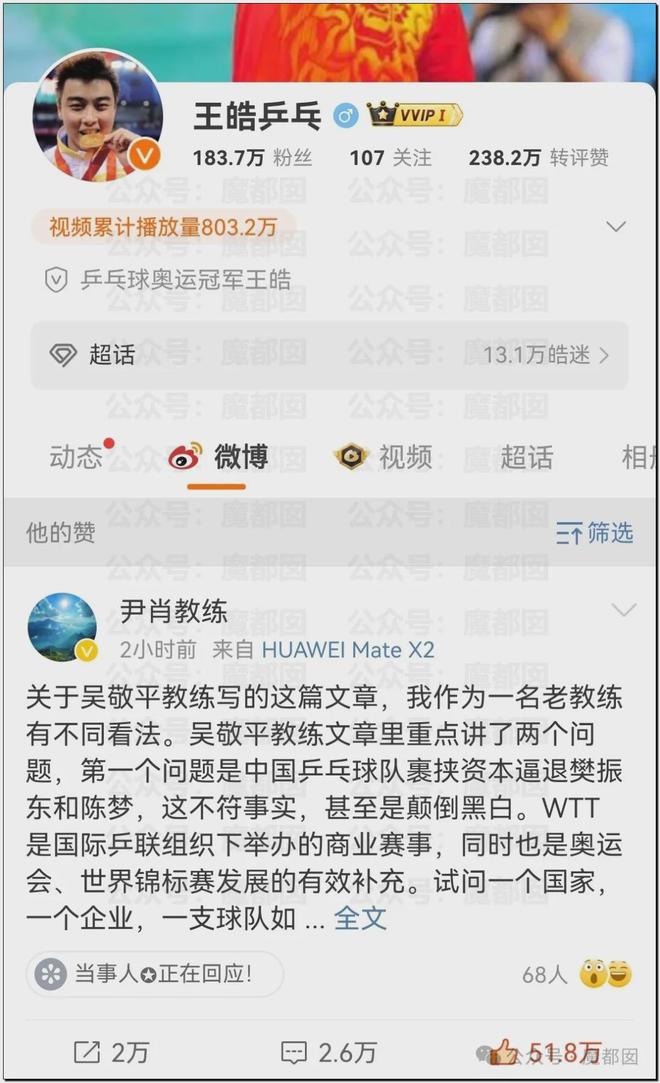
Task: Repost the post with 2万 shares
Action: pos(111,1052)
